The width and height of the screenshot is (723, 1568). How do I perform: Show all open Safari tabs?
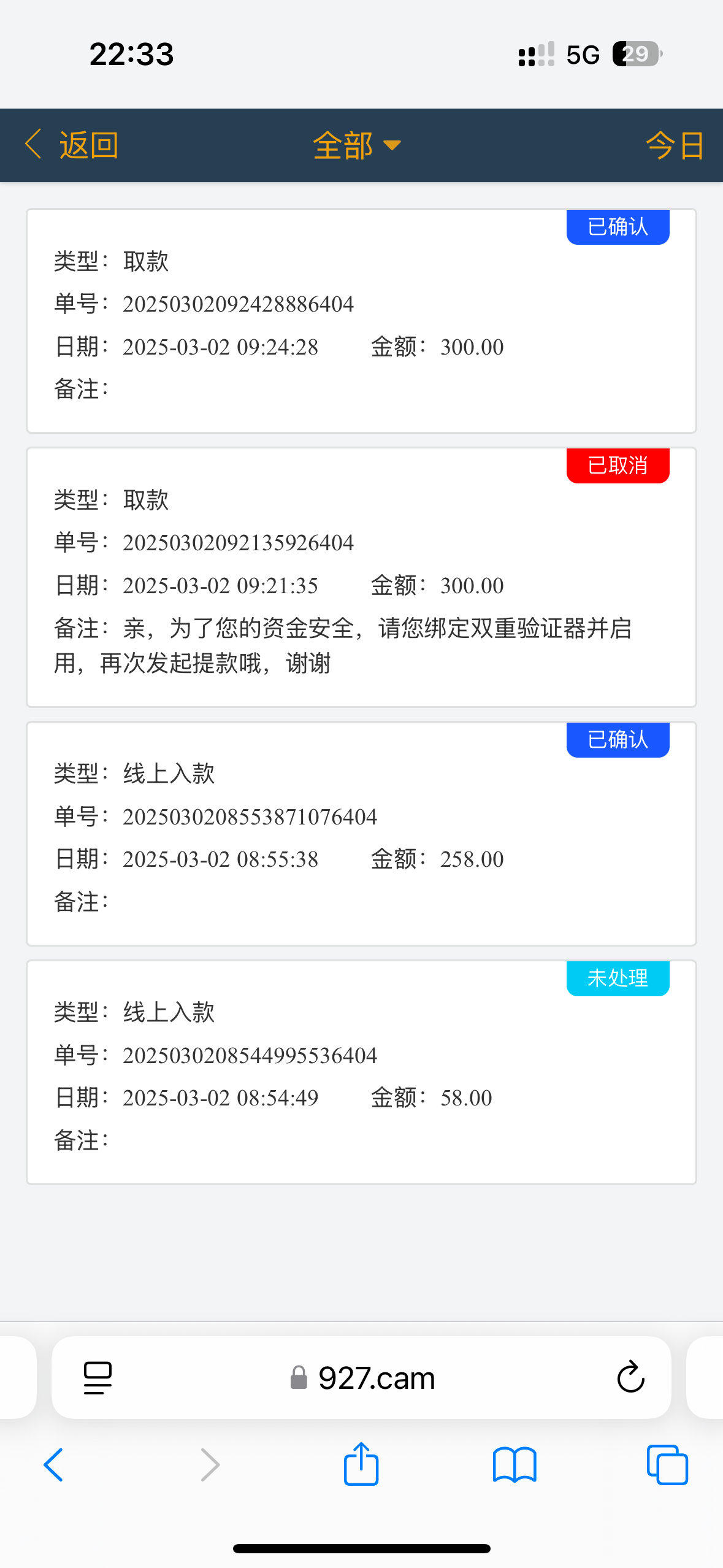pyautogui.click(x=667, y=1465)
